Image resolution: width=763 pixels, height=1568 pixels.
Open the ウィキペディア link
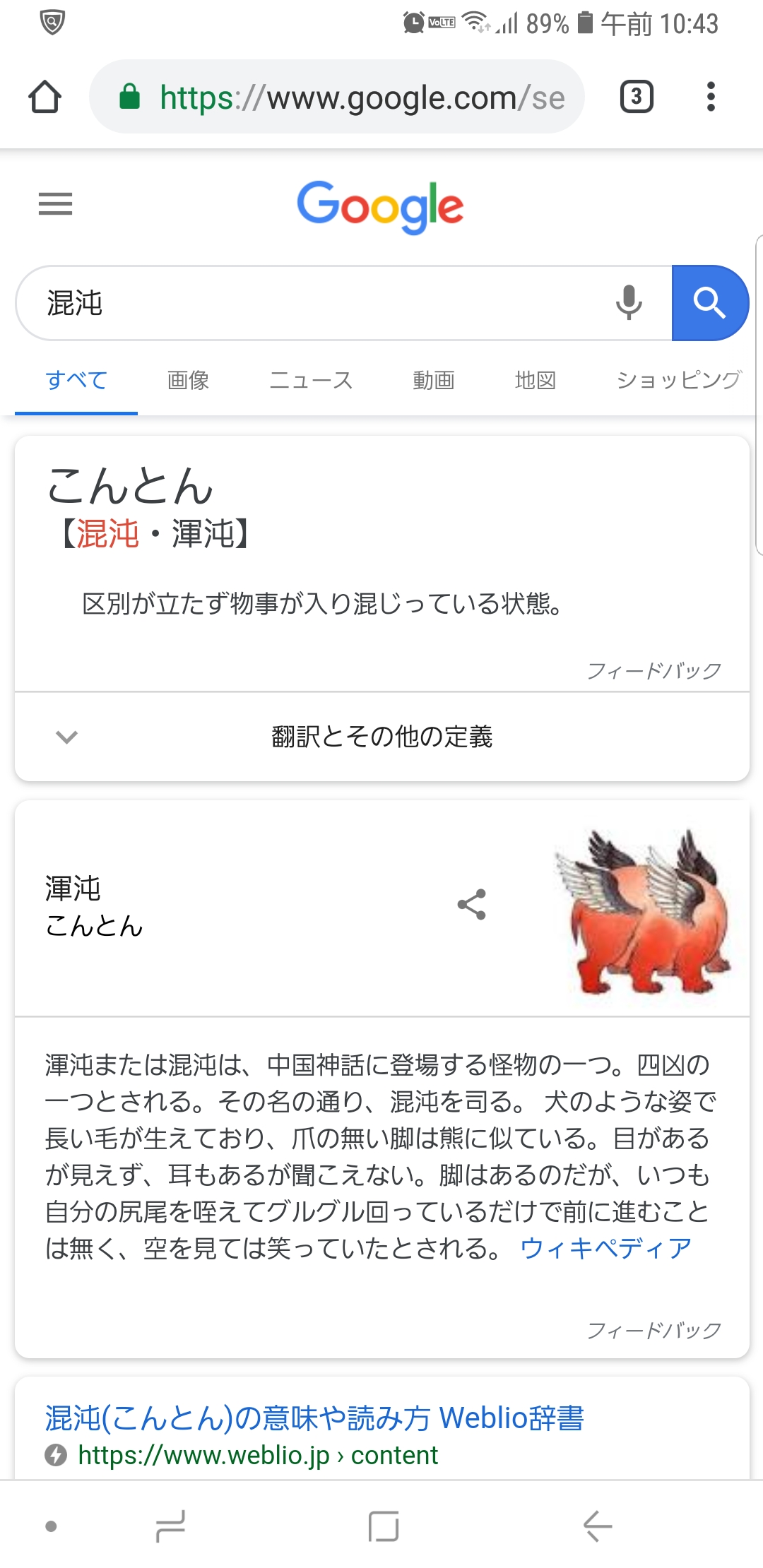click(x=605, y=1249)
